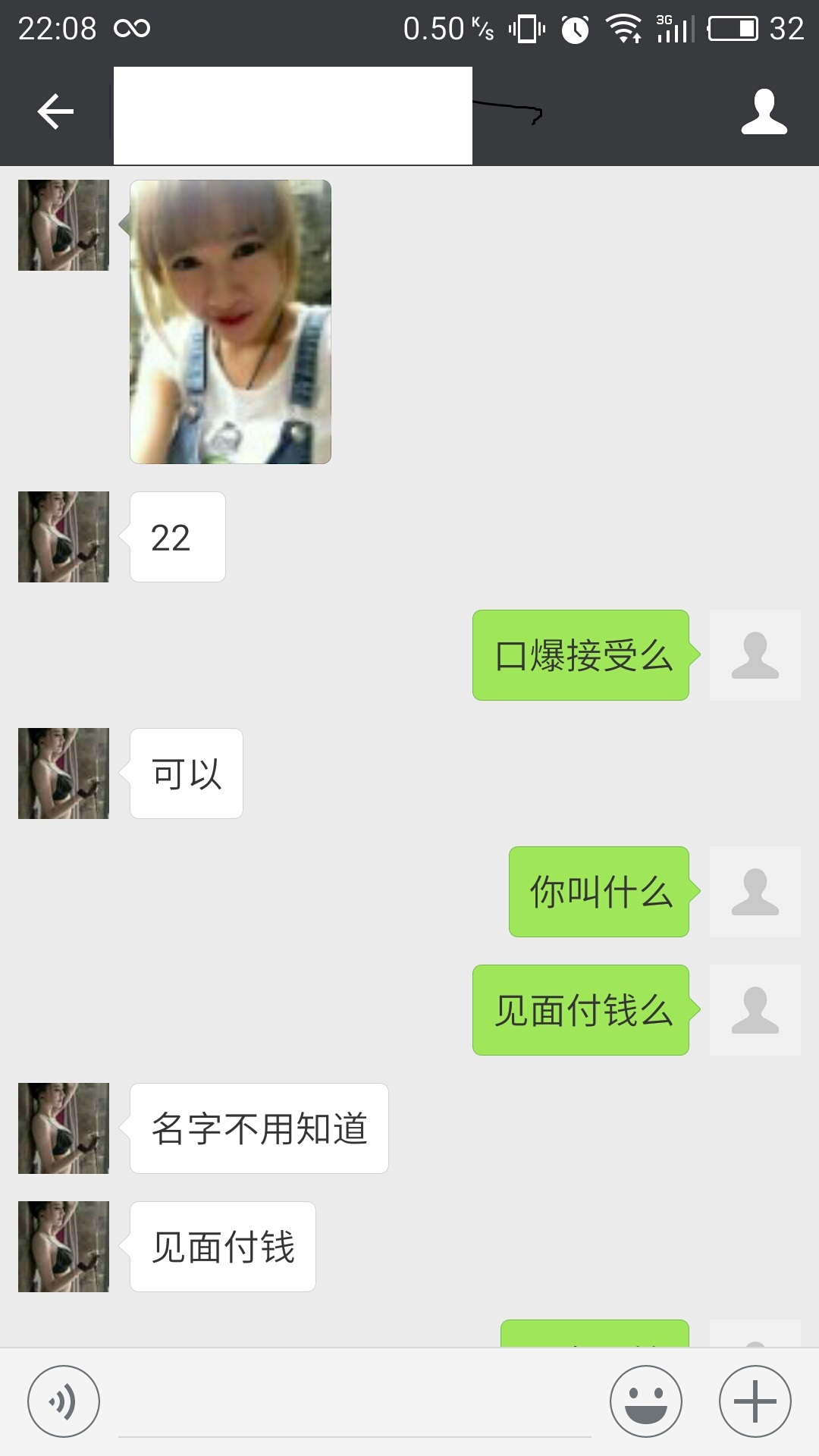Screen dimensions: 819x1456
Task: Go back using the arrow icon
Action: [55, 112]
